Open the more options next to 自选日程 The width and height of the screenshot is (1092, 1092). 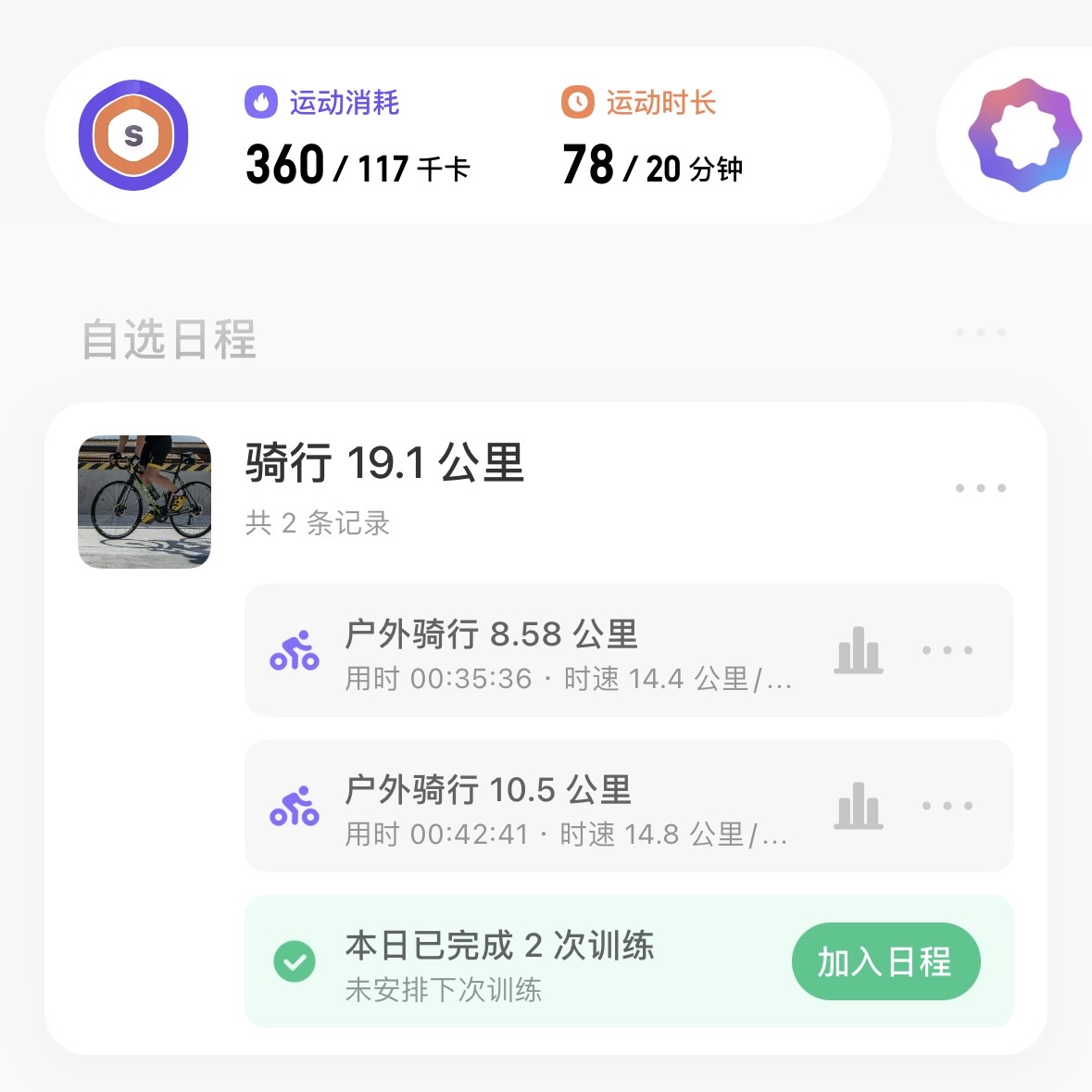pyautogui.click(x=981, y=333)
